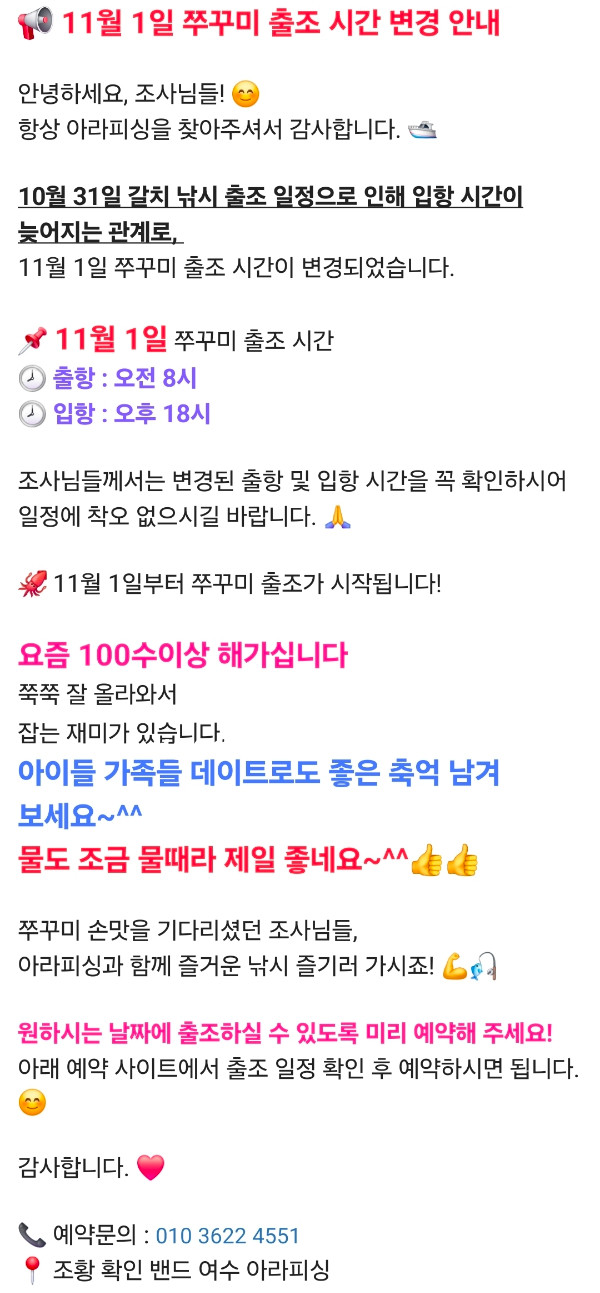The width and height of the screenshot is (600, 1293).
Task: Call the reservation number 010 3622 4551
Action: (227, 1235)
